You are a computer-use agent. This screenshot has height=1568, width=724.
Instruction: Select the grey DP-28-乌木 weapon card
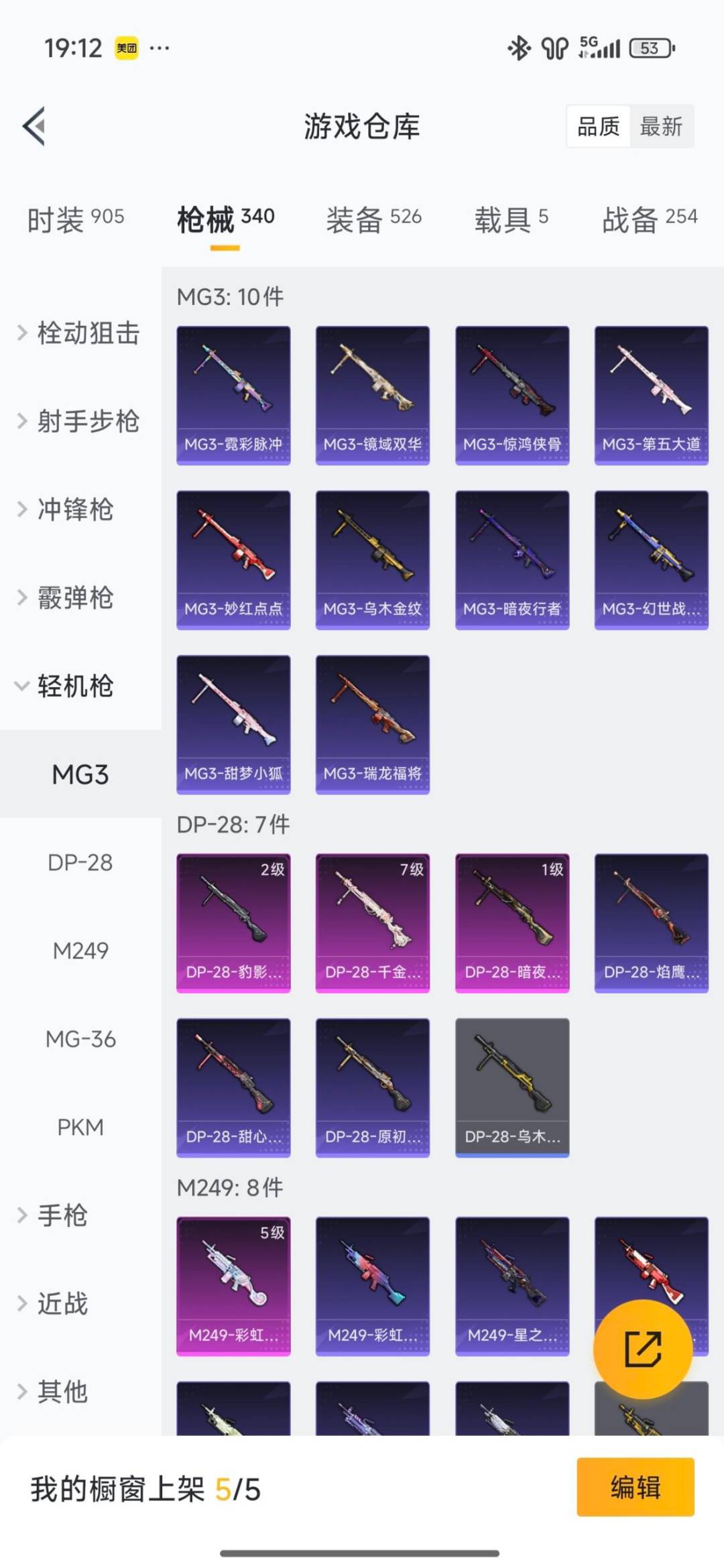pos(511,1086)
